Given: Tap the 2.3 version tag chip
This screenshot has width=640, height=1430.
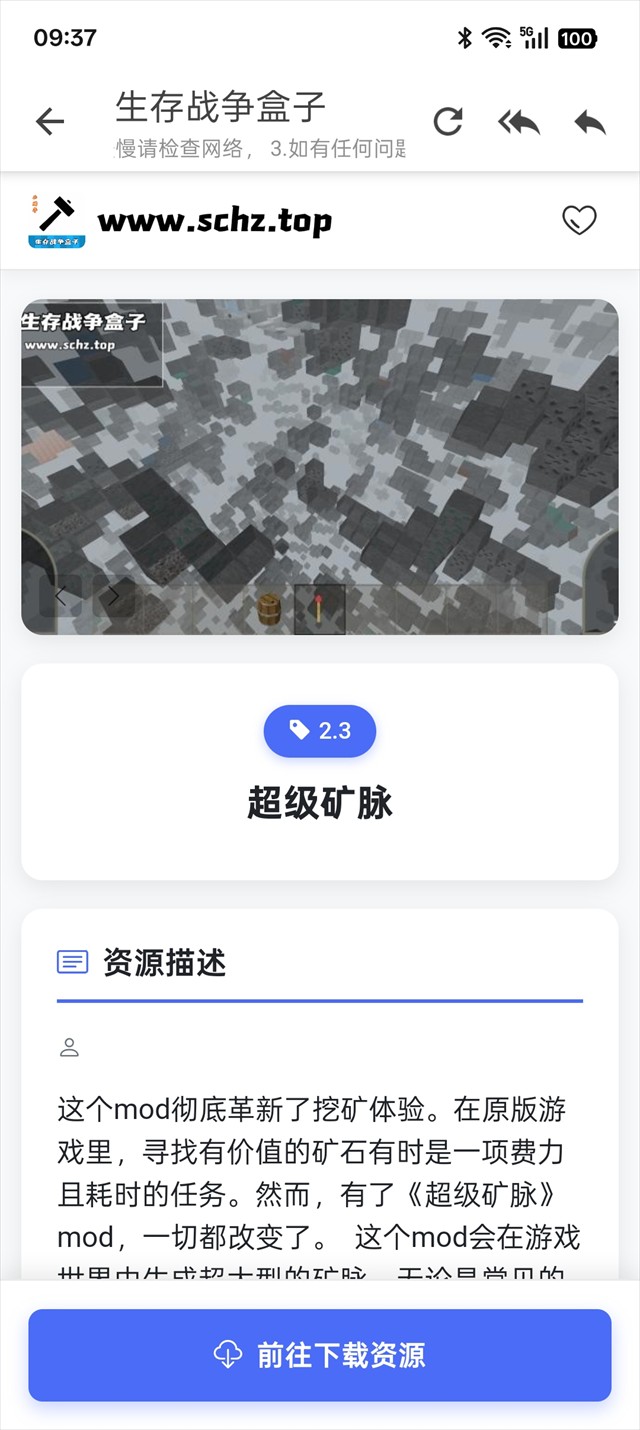Looking at the screenshot, I should [x=320, y=731].
